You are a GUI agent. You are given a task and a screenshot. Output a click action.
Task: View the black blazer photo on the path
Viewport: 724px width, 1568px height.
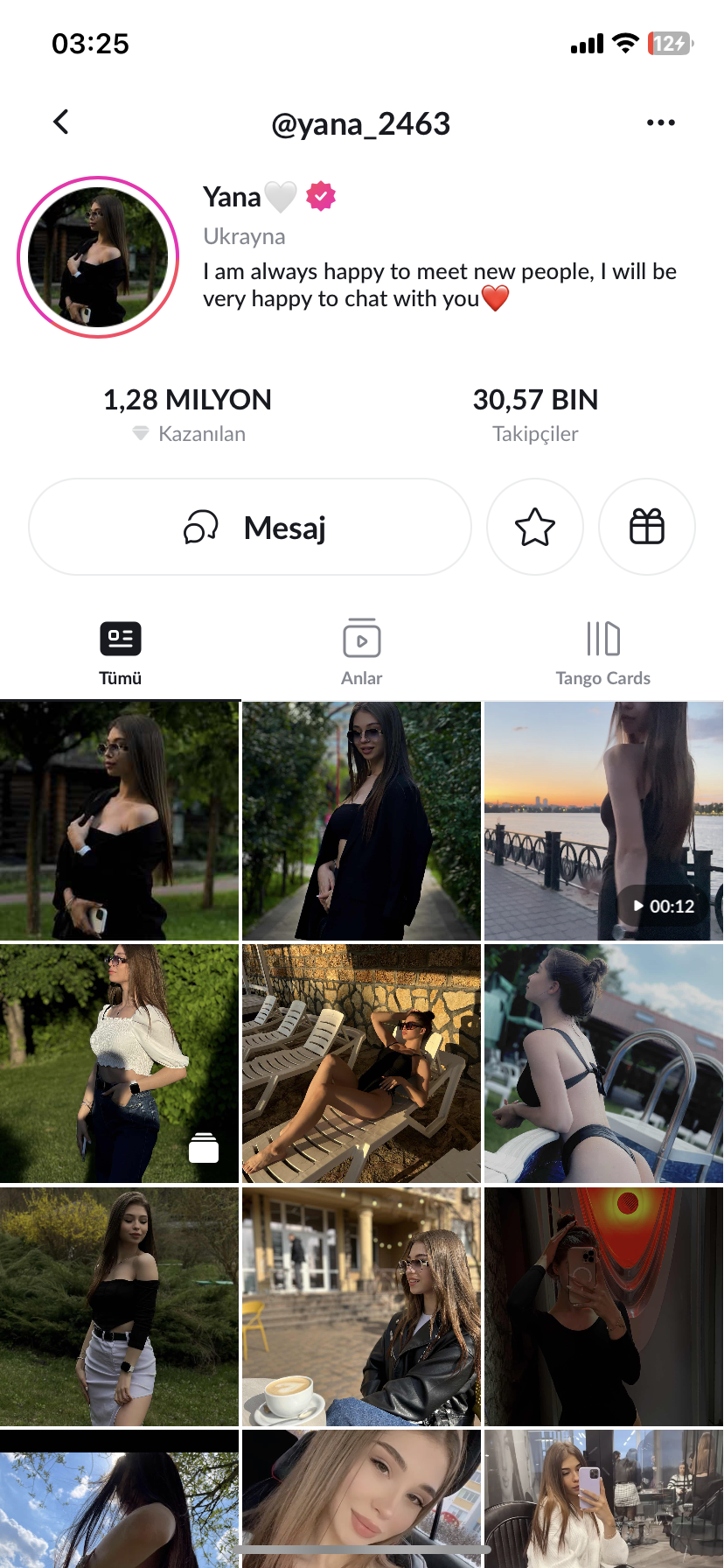(361, 821)
